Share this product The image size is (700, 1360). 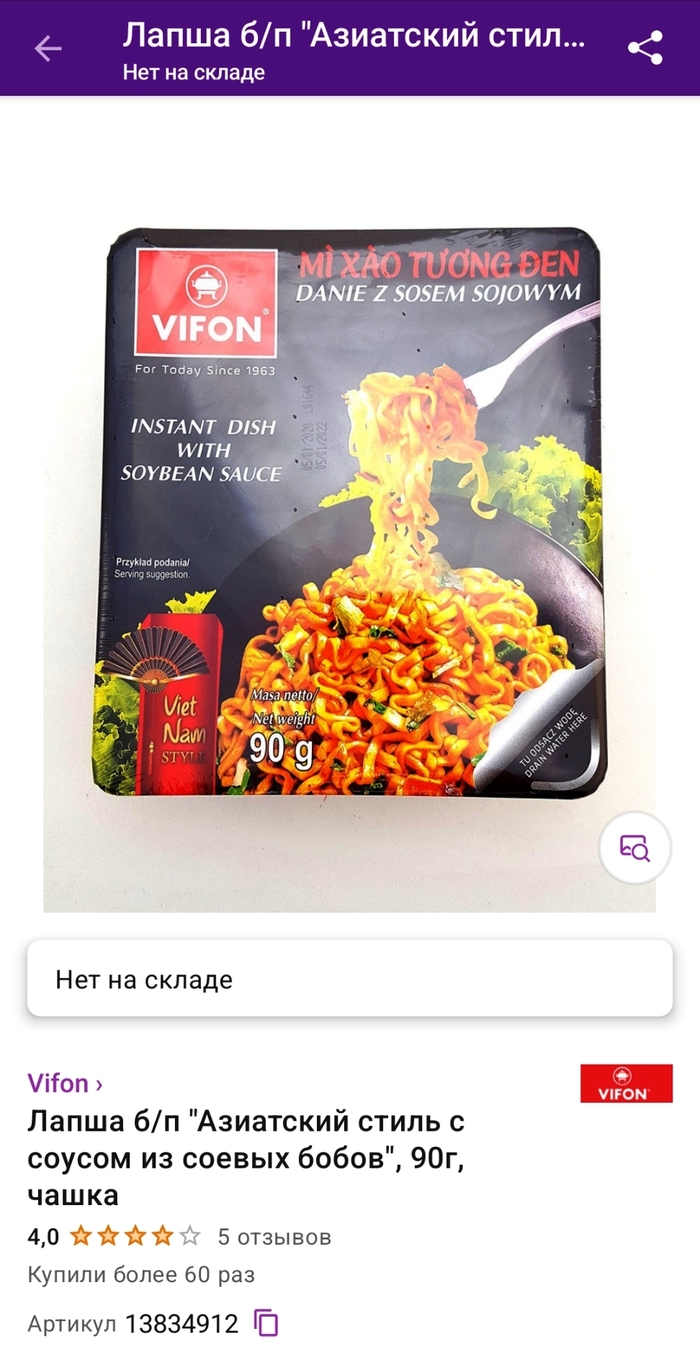pos(645,48)
